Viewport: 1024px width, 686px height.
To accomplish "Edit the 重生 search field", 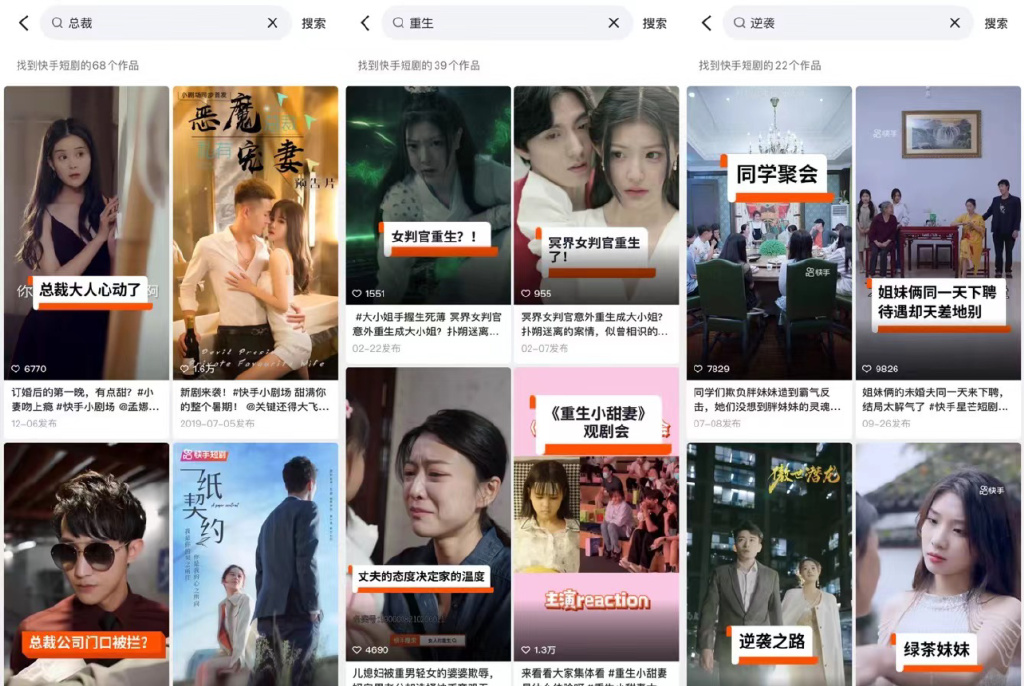I will click(500, 23).
